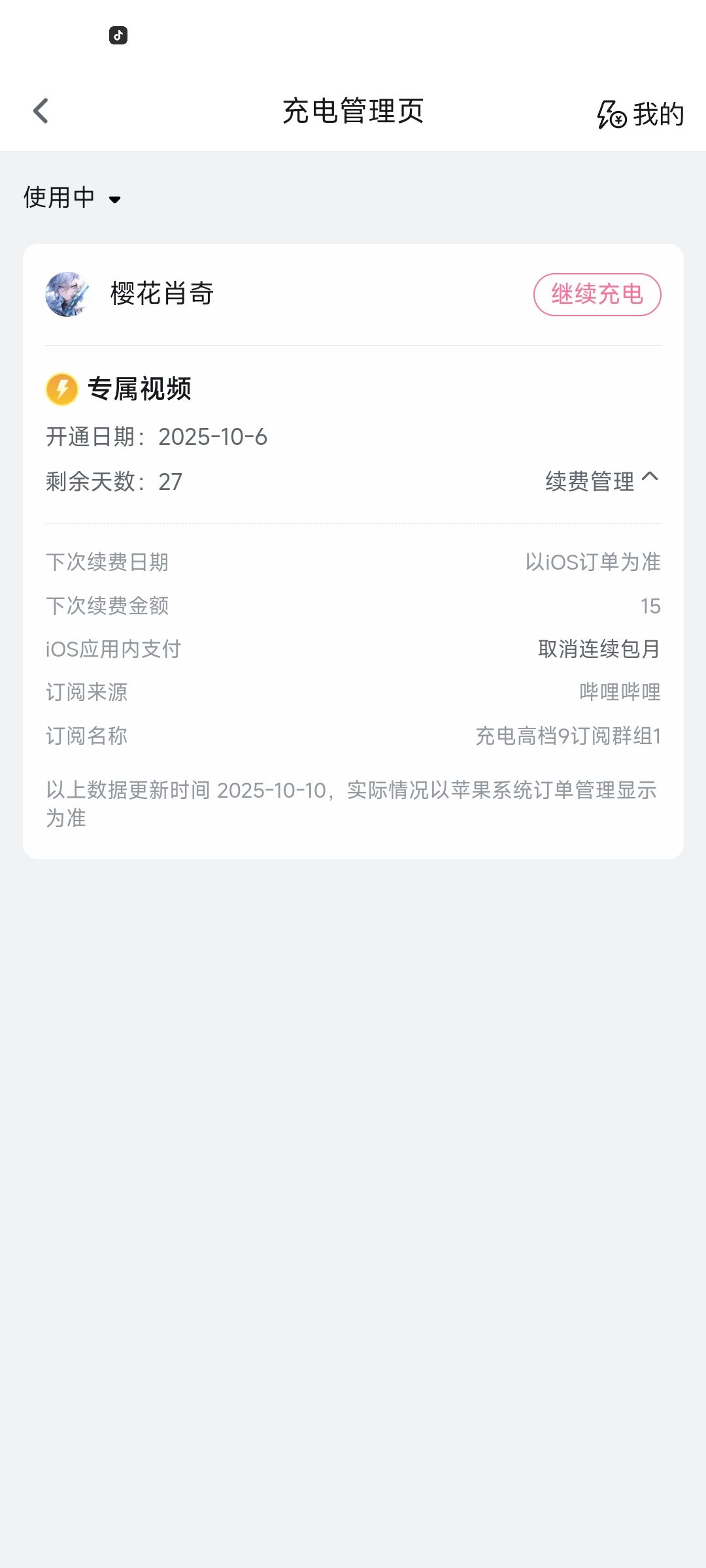This screenshot has width=706, height=1568.
Task: Open 樱花肖奇's profile avatar
Action: pos(67,295)
